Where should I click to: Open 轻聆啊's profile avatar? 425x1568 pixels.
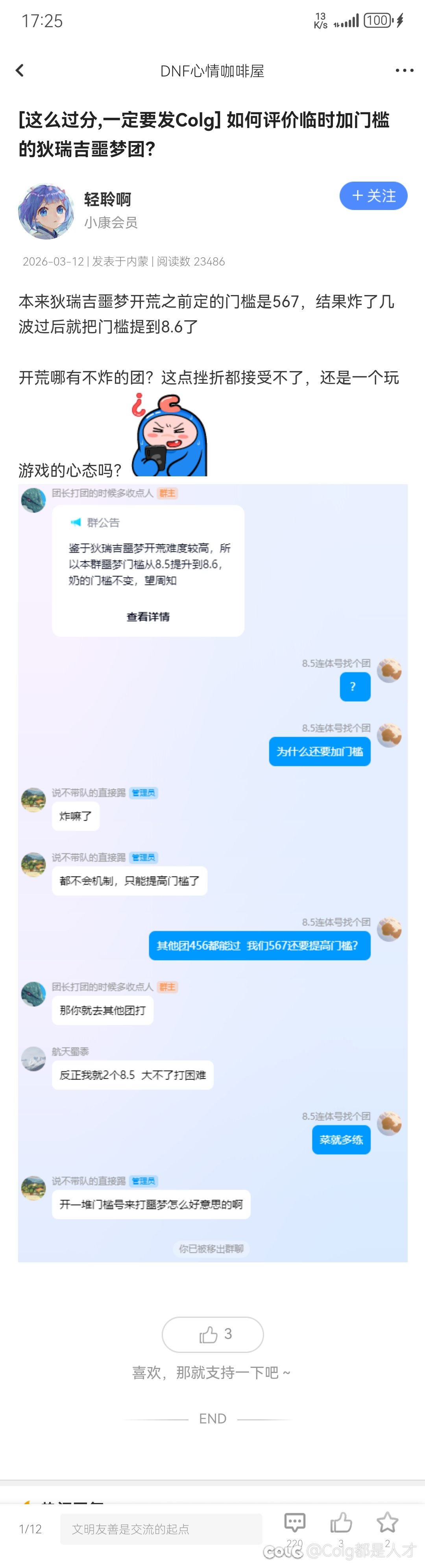46,211
